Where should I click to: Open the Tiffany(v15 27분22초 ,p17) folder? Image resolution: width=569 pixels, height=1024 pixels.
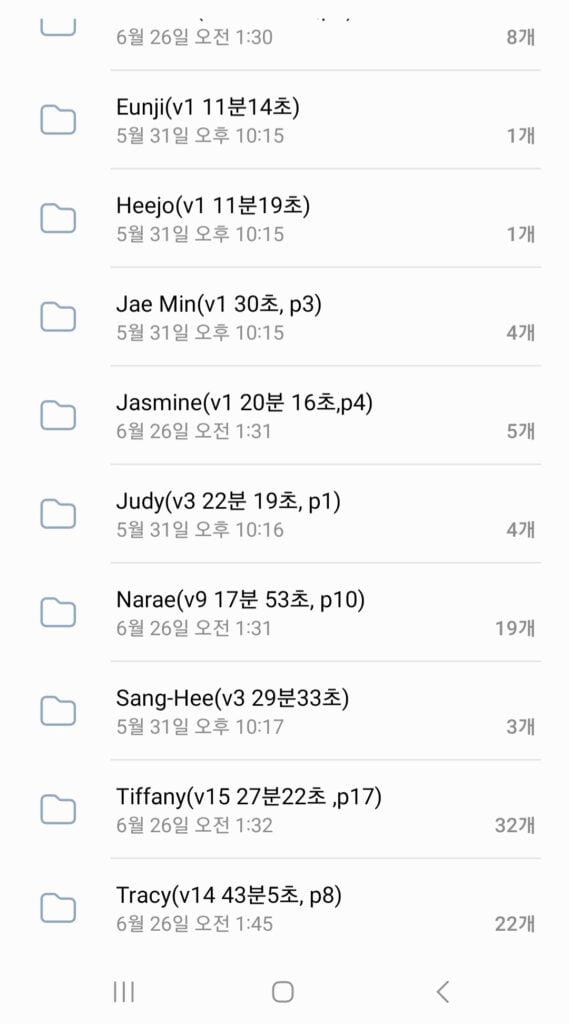point(284,810)
